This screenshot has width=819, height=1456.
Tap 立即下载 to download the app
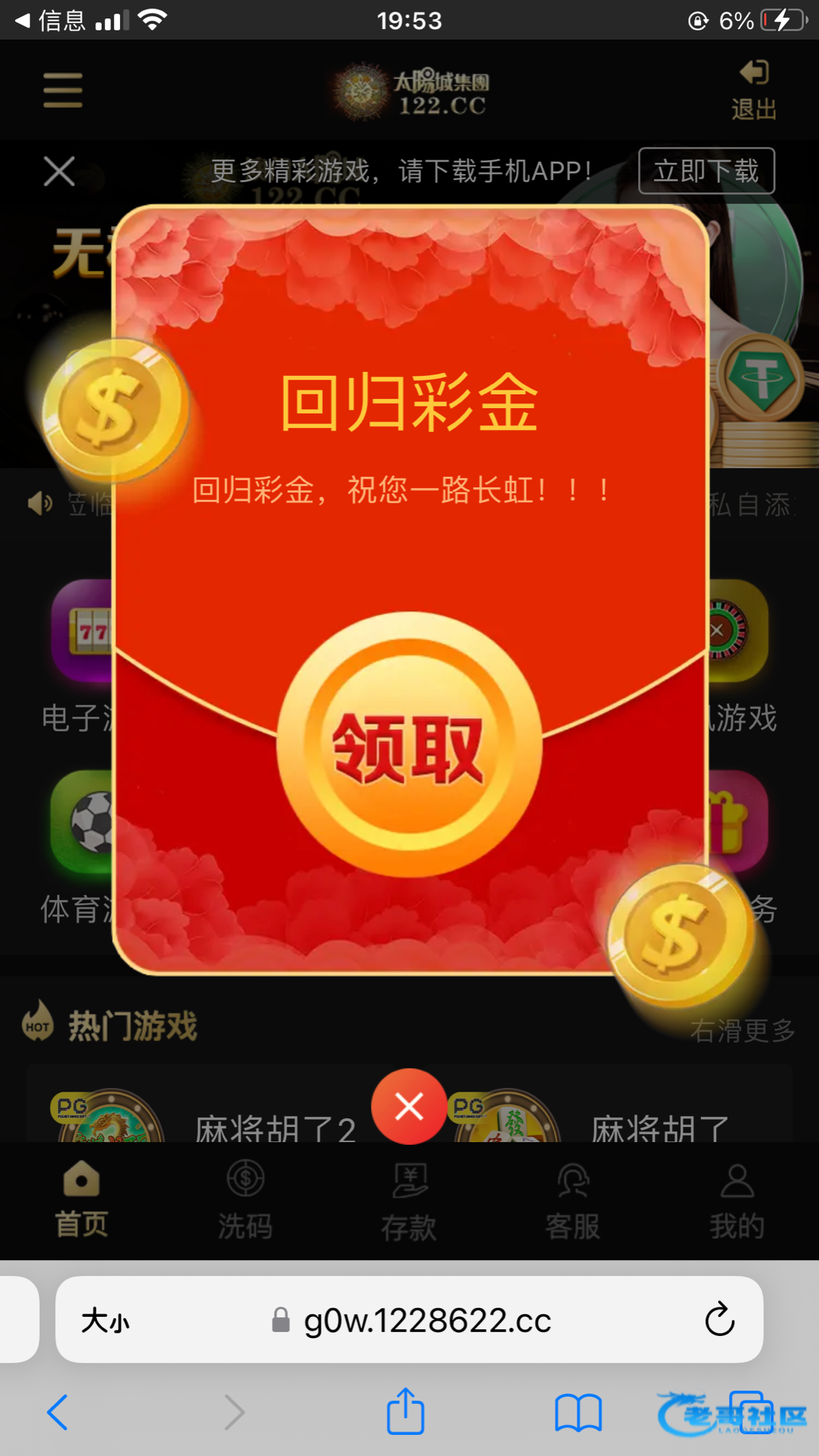point(706,171)
